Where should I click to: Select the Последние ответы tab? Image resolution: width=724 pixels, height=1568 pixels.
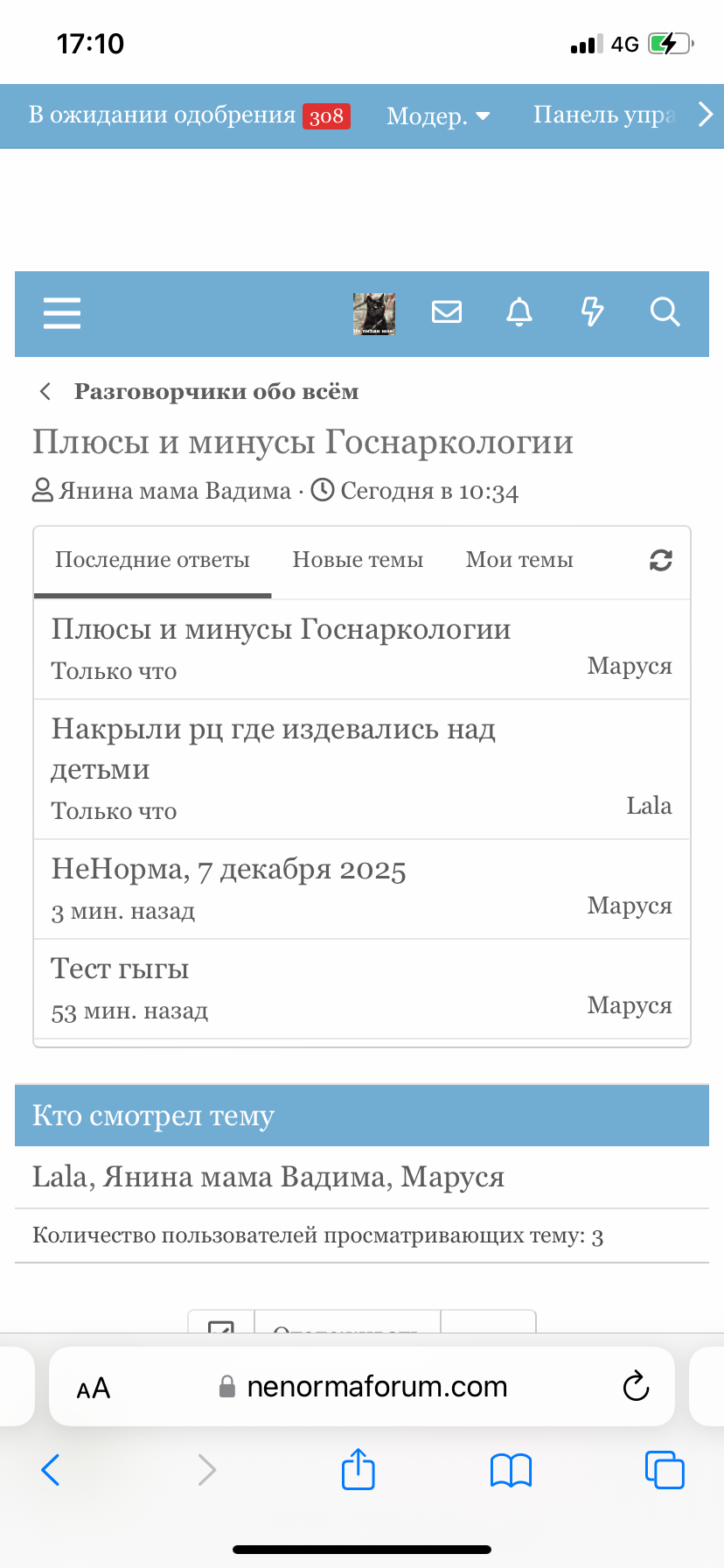pyautogui.click(x=152, y=560)
